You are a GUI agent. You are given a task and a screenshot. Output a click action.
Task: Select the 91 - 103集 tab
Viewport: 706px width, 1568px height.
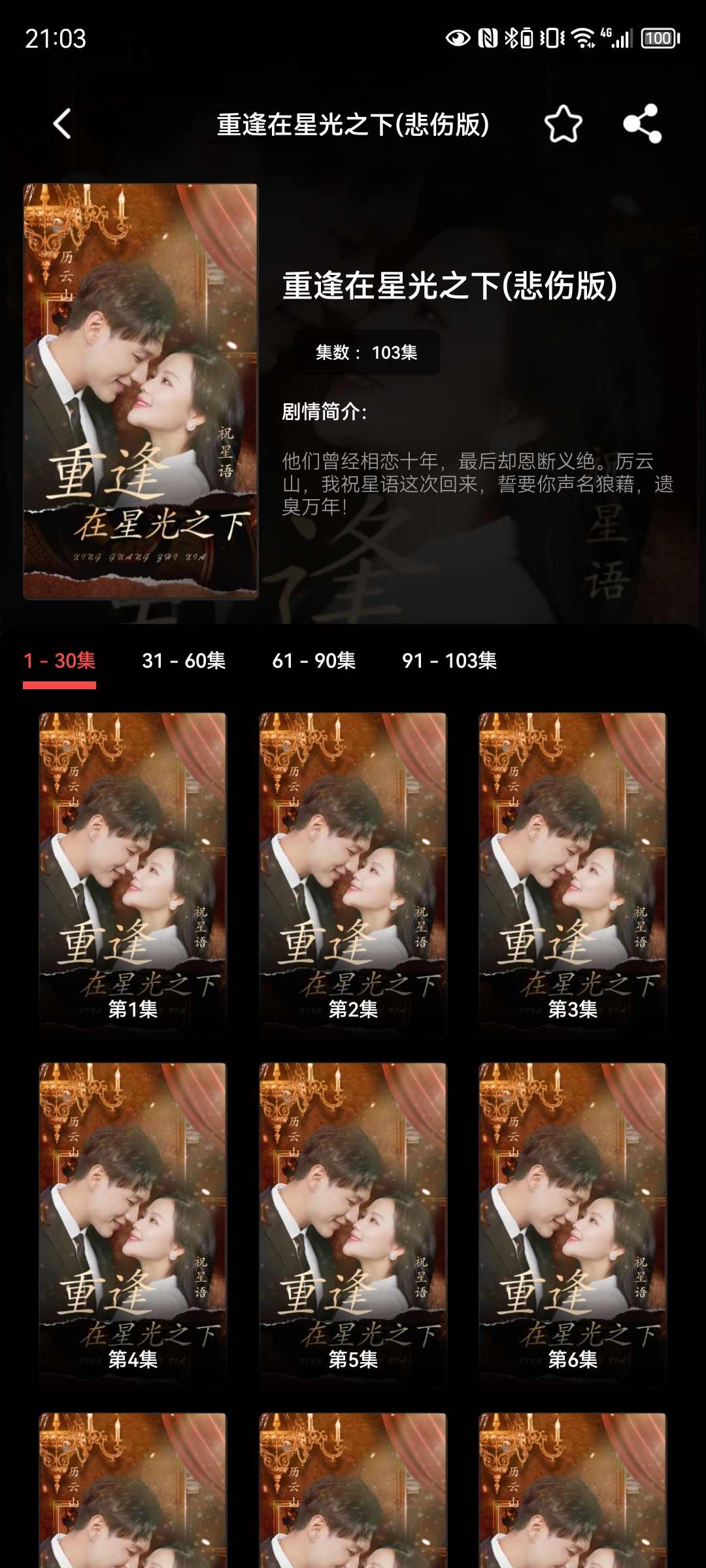[x=449, y=661]
